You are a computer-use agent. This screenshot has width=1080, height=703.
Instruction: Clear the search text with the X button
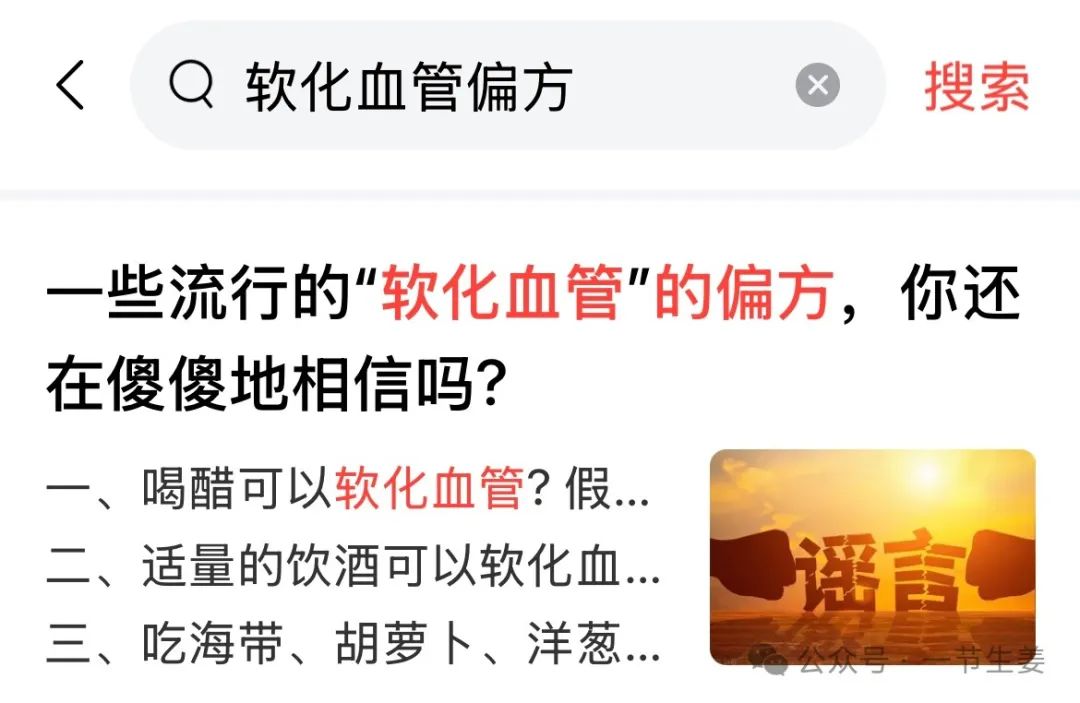coord(817,86)
